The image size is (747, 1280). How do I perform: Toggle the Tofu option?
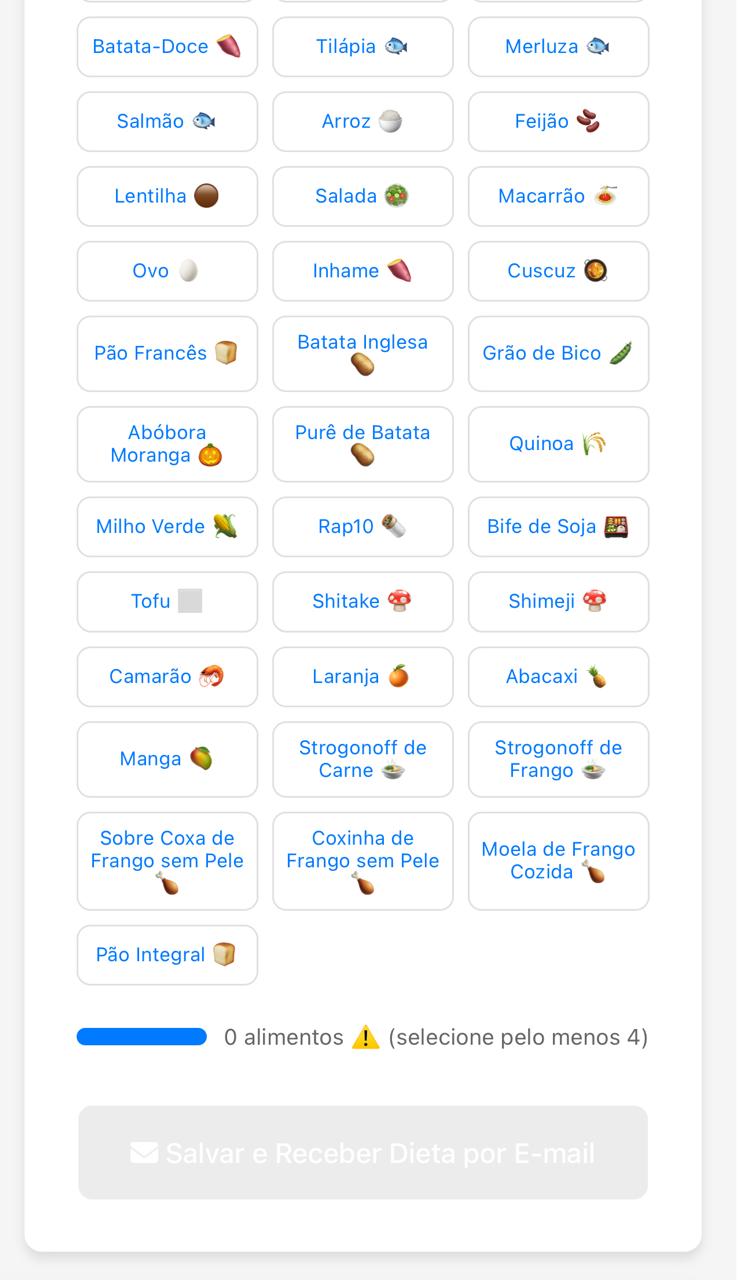[x=167, y=601]
